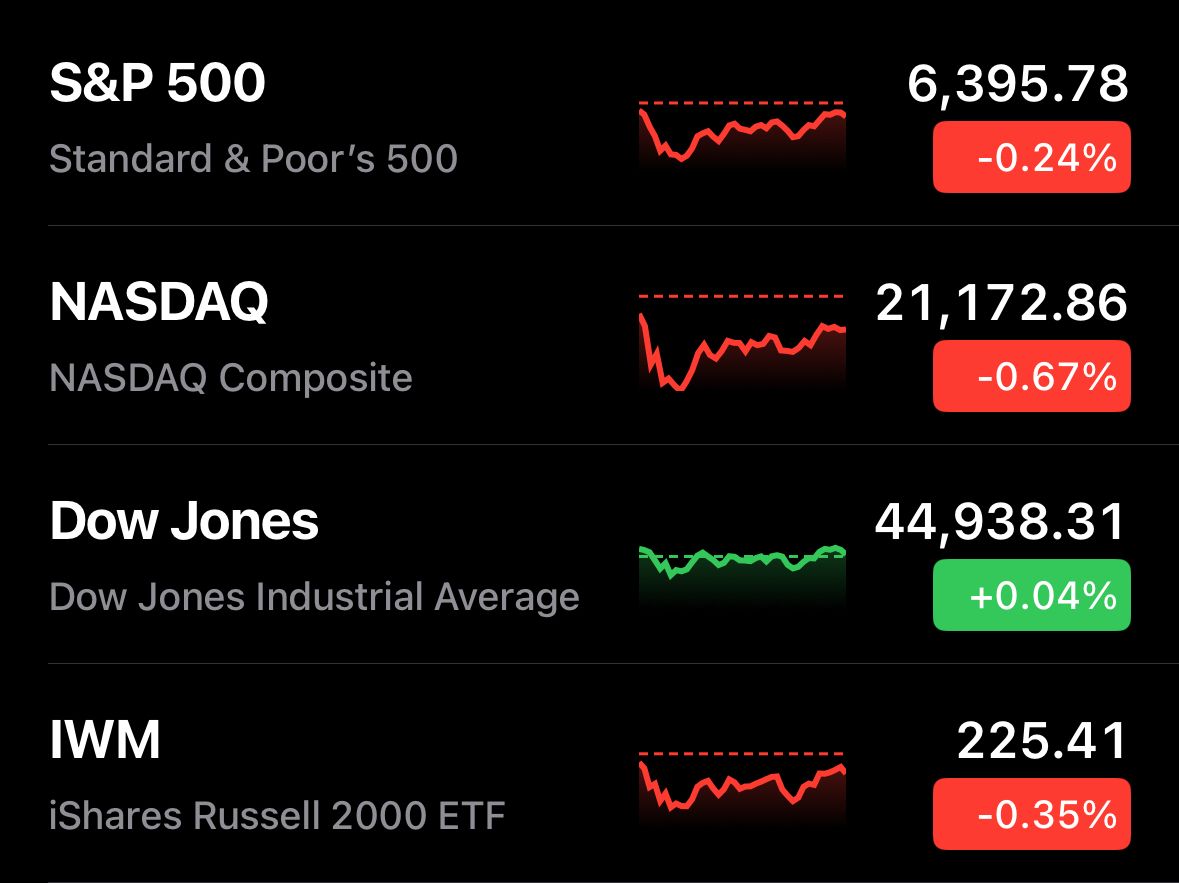Viewport: 1179px width, 883px height.
Task: Open the S&P 500 index row
Action: click(300, 118)
